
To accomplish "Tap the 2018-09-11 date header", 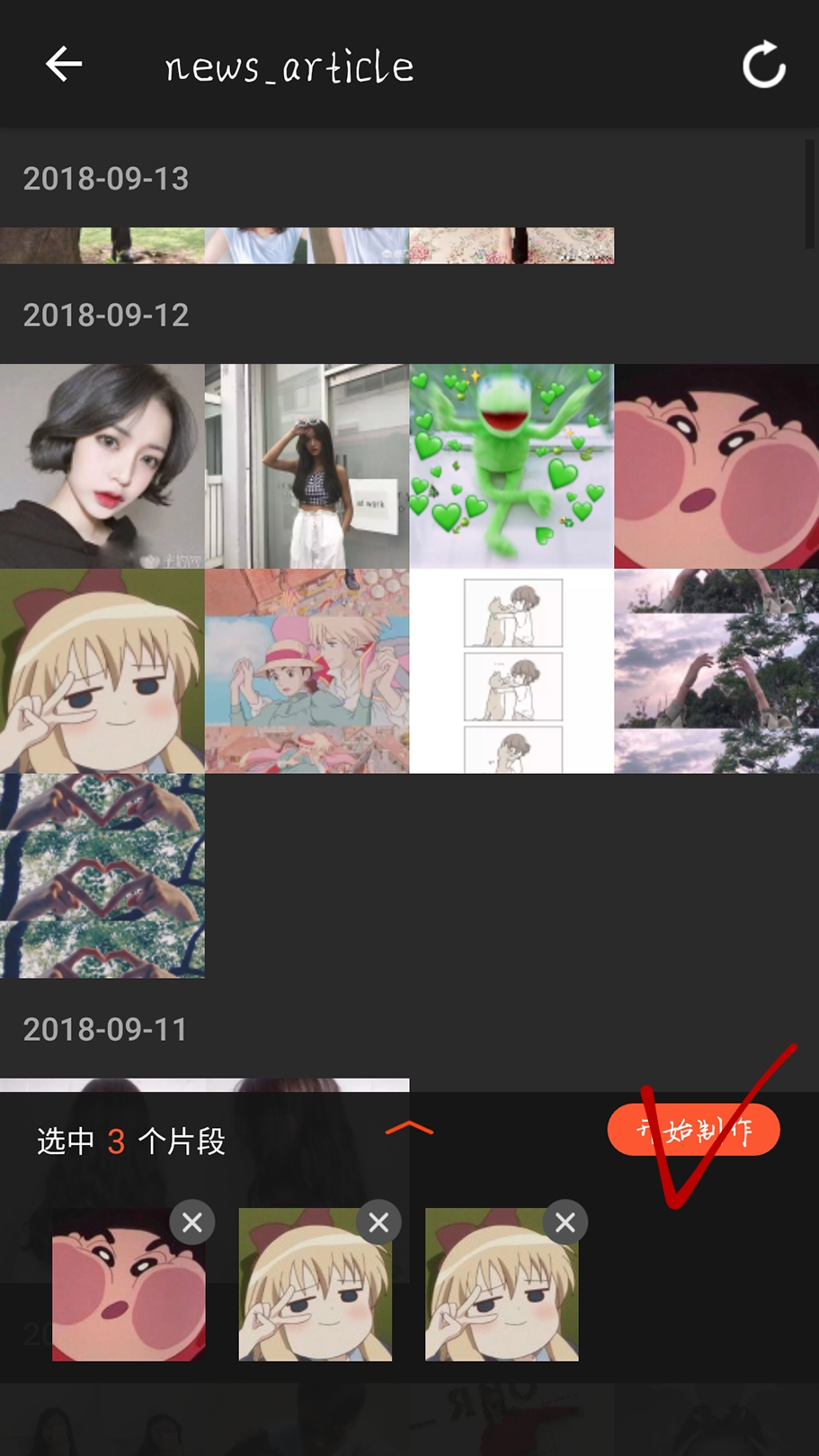I will 105,1029.
